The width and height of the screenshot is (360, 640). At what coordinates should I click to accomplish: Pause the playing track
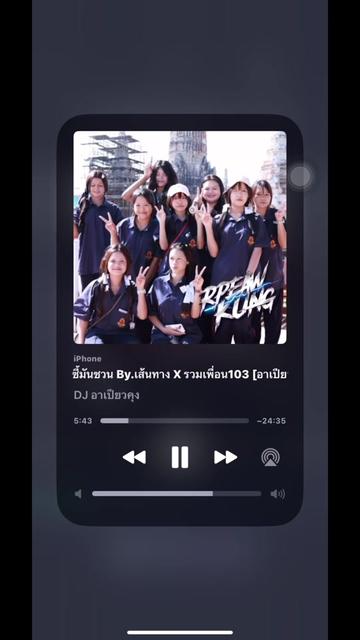click(x=180, y=457)
